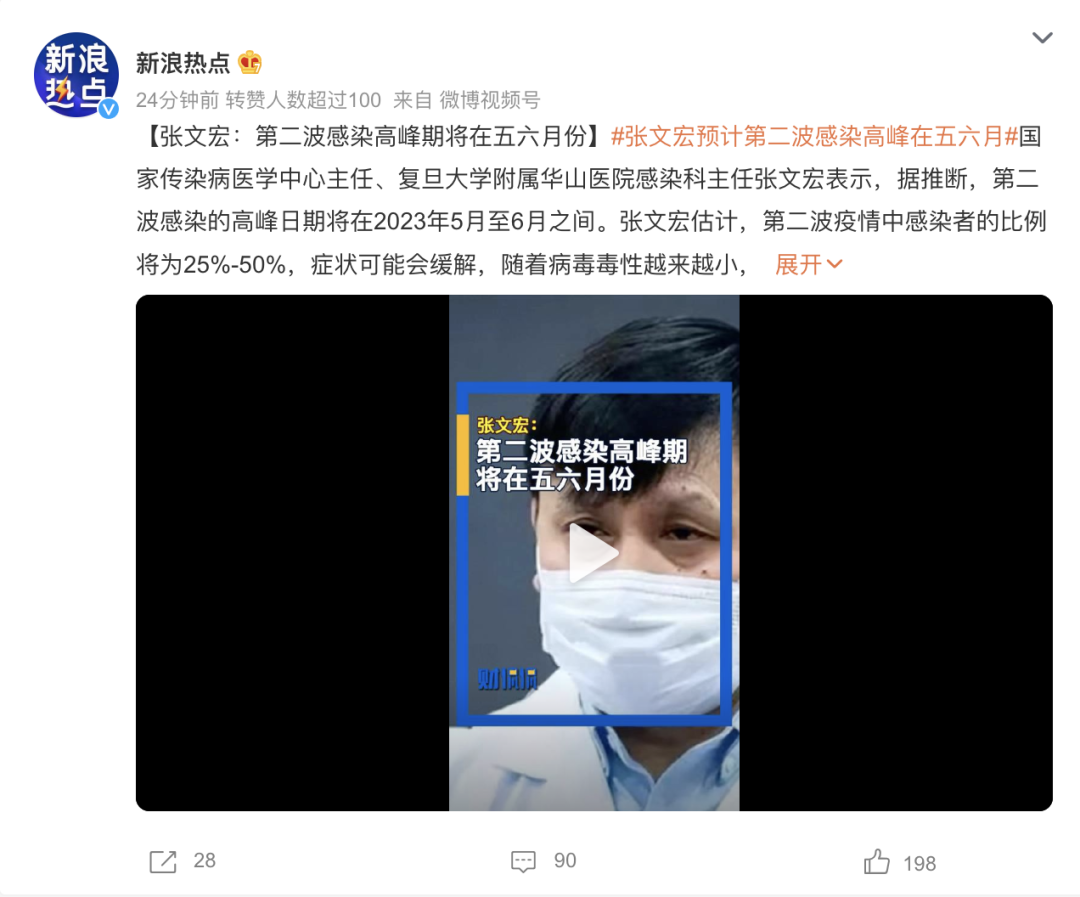
Task: Expand the full post text with 展开
Action: pyautogui.click(x=808, y=264)
